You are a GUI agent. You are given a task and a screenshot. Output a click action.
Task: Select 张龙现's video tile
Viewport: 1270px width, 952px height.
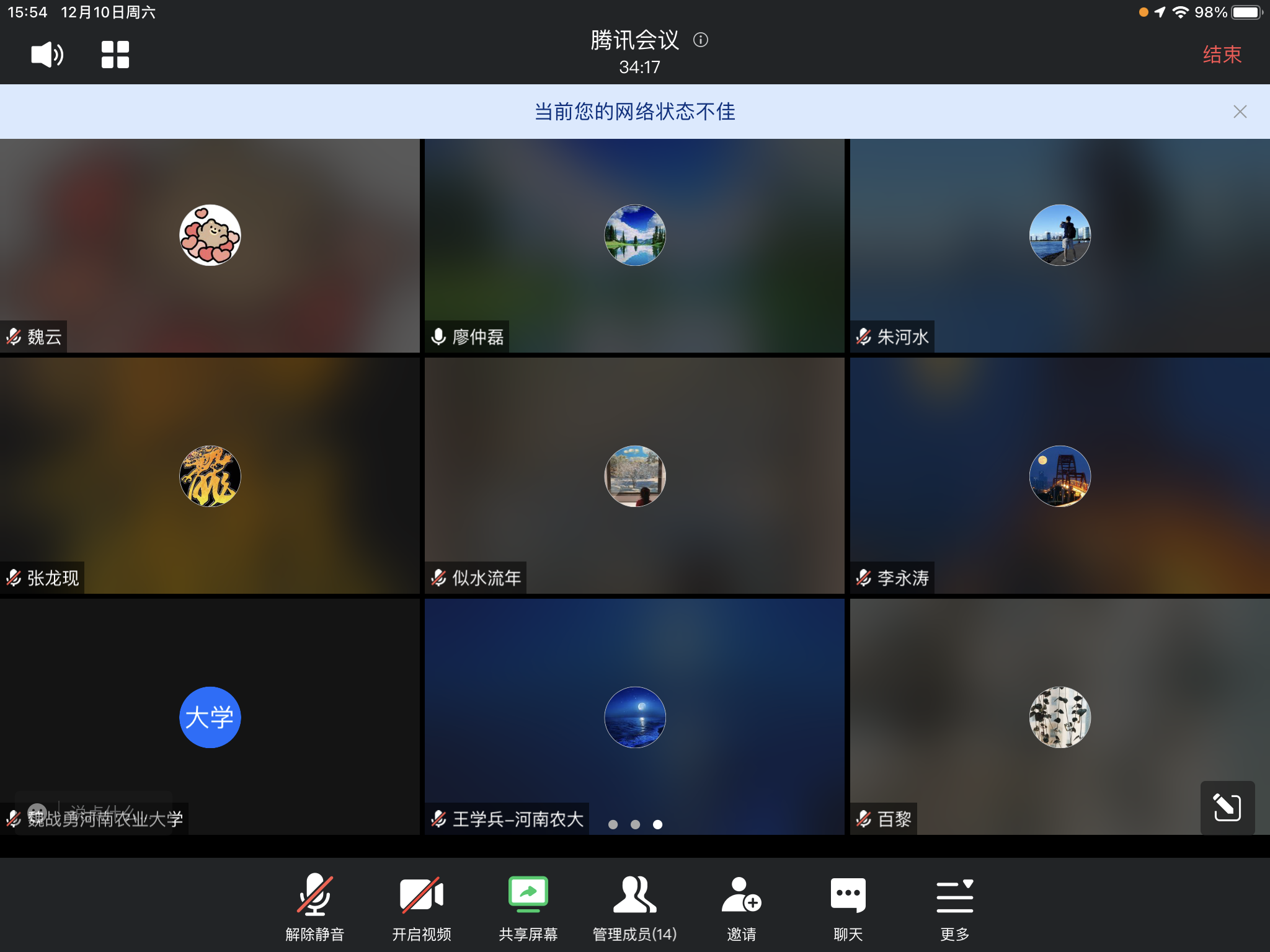pos(210,476)
